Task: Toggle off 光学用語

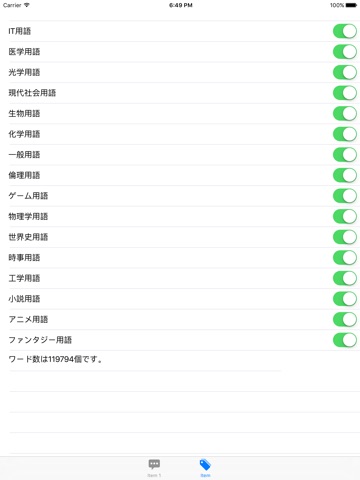Action: 345,72
